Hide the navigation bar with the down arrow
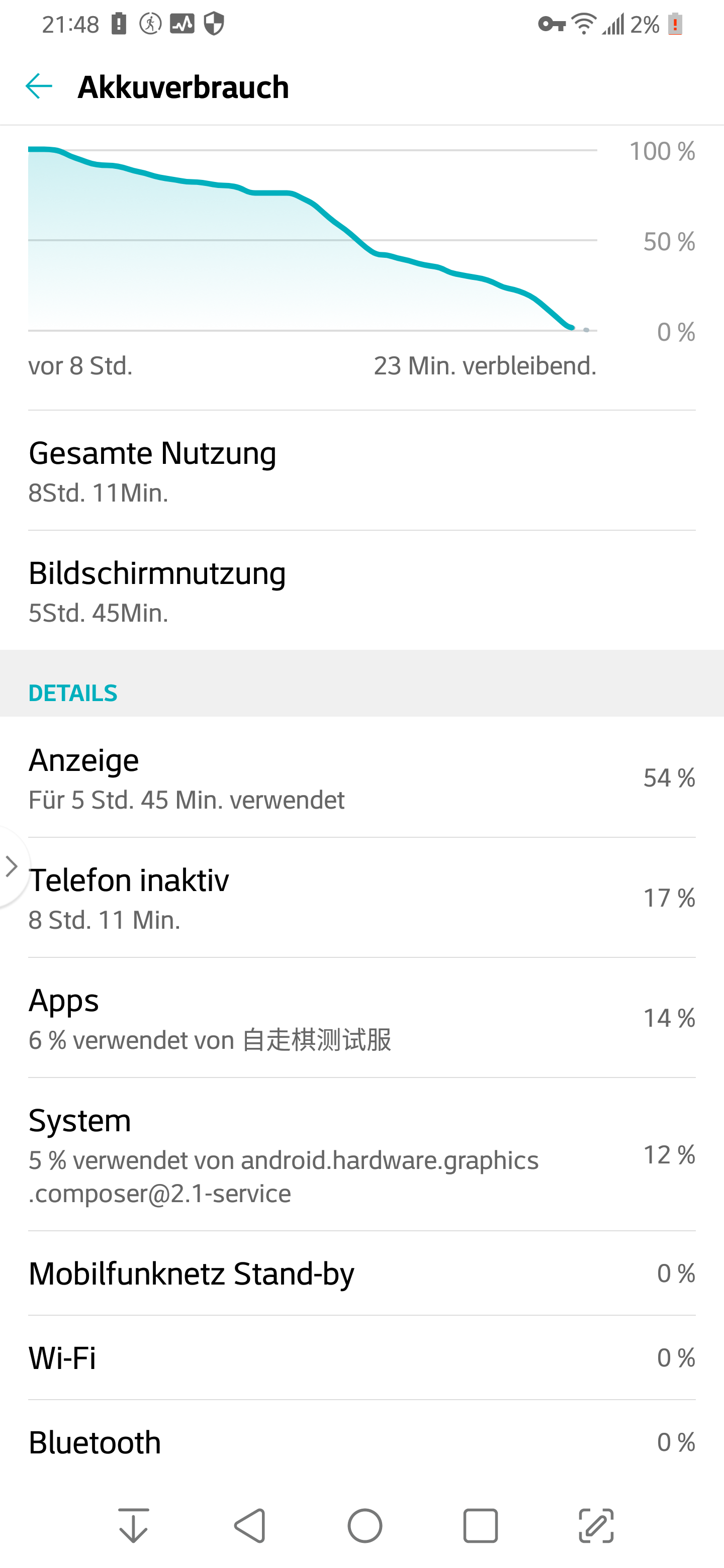This screenshot has height=1568, width=724. (134, 1525)
